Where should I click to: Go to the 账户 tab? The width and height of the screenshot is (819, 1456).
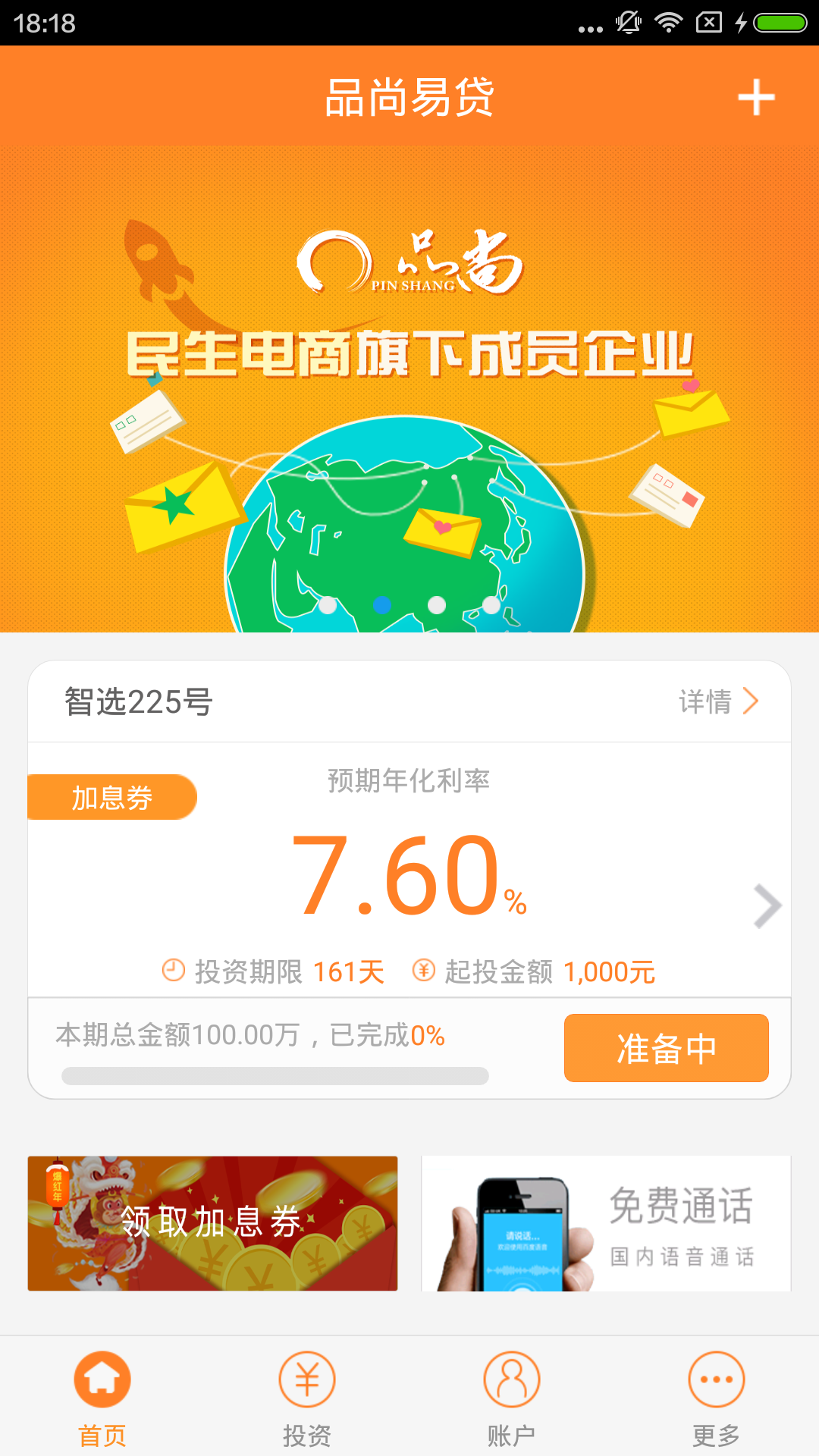tap(512, 1397)
